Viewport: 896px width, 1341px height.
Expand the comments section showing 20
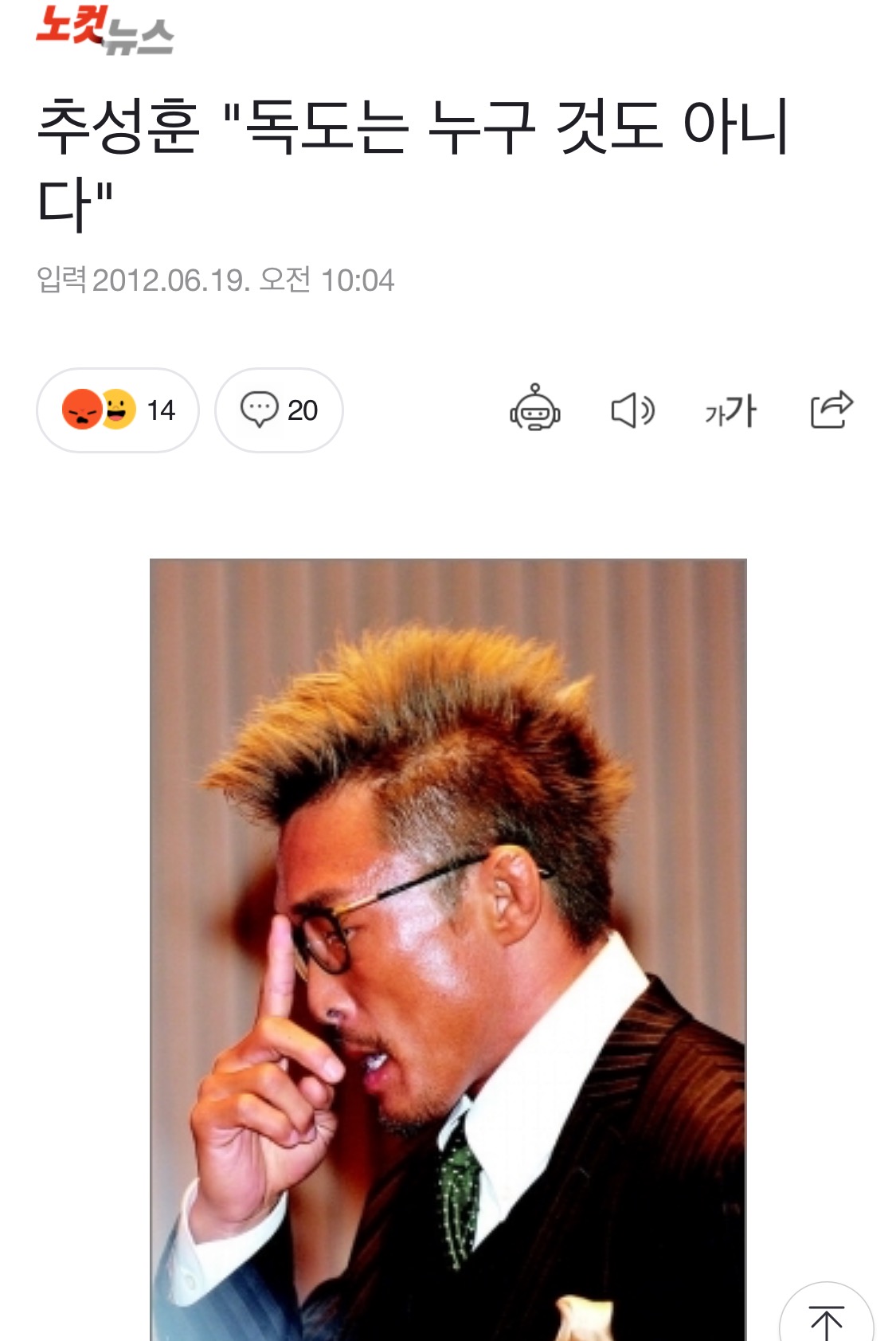277,410
